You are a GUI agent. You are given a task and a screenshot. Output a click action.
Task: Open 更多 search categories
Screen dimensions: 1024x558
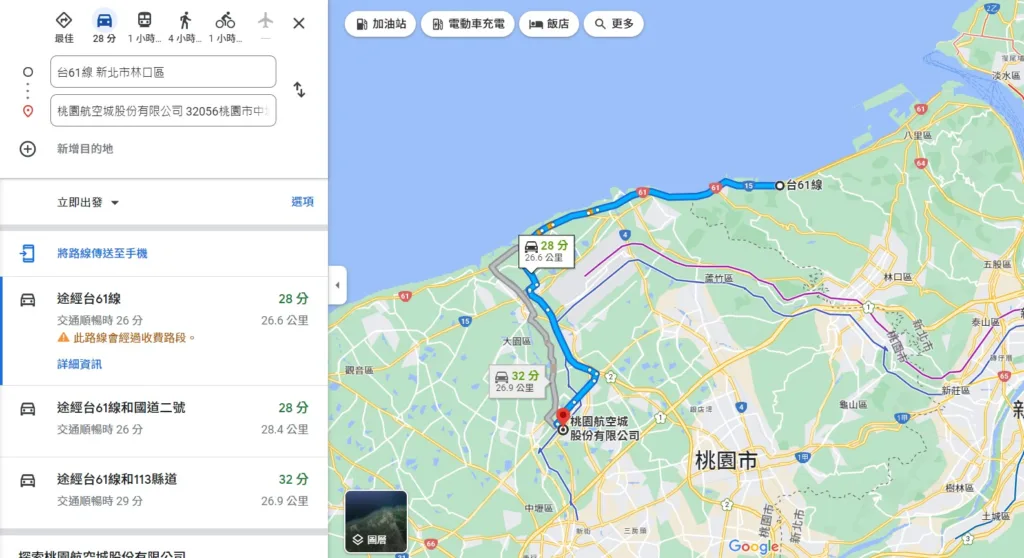click(613, 24)
